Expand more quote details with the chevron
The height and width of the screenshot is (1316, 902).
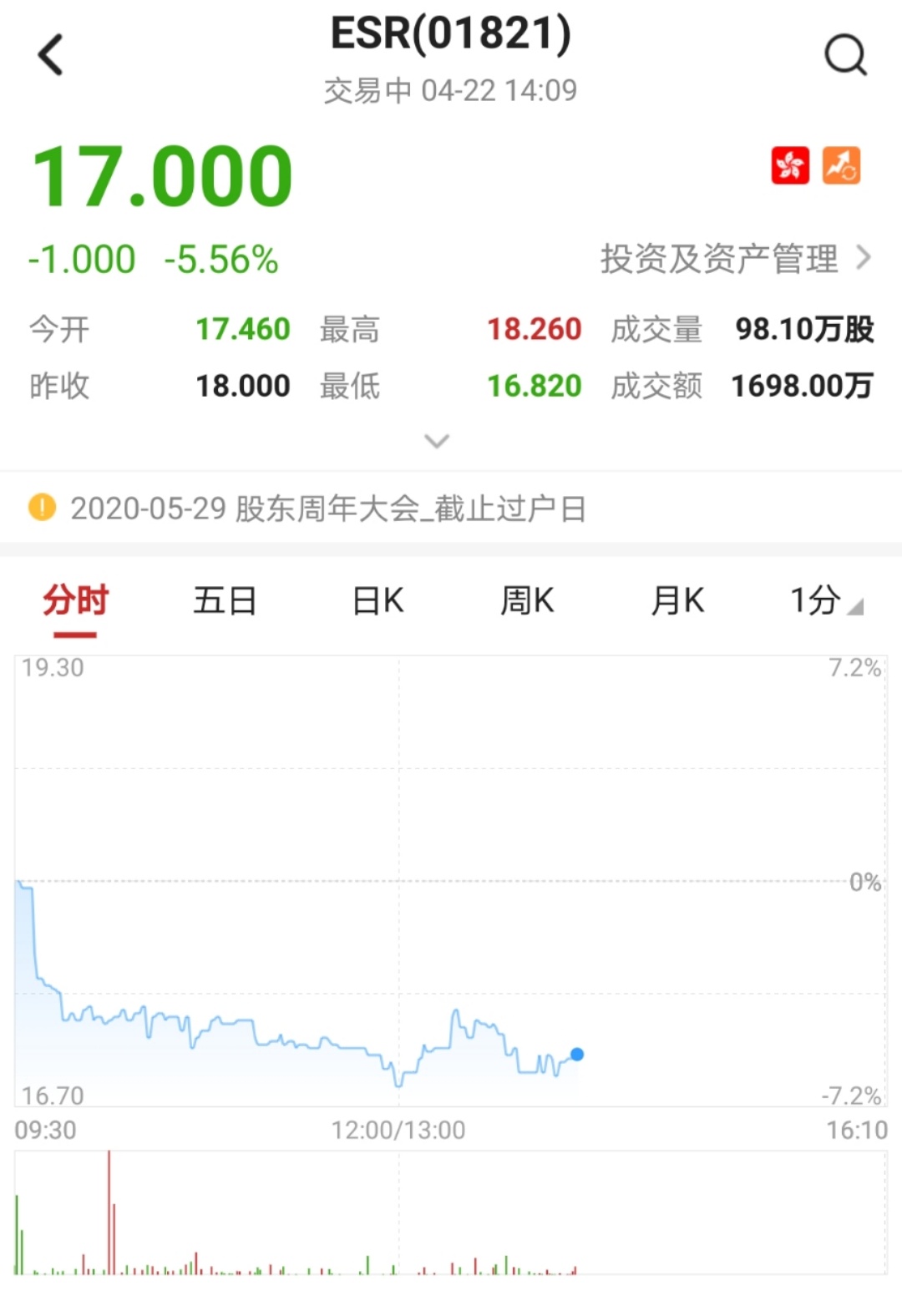click(x=437, y=441)
